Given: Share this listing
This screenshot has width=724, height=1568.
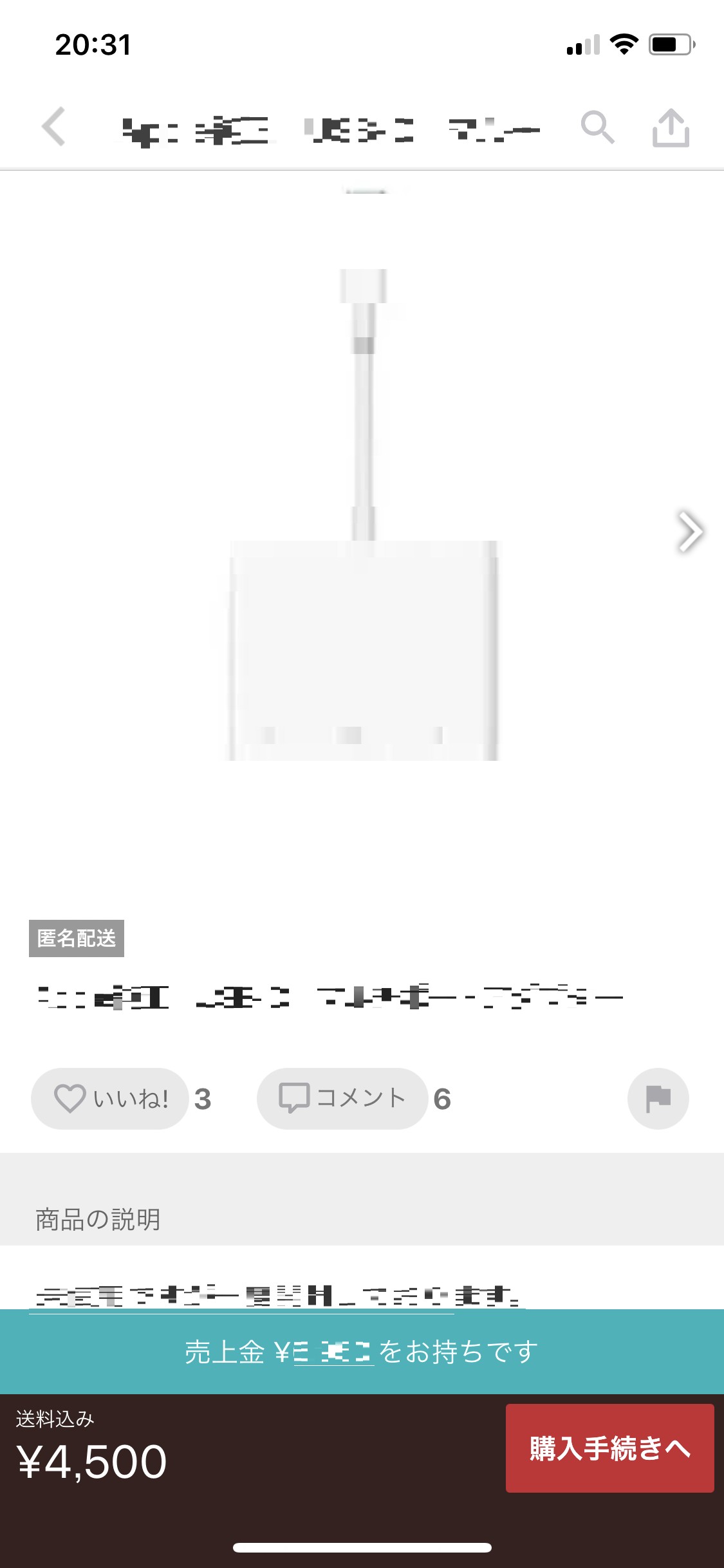Looking at the screenshot, I should (671, 127).
